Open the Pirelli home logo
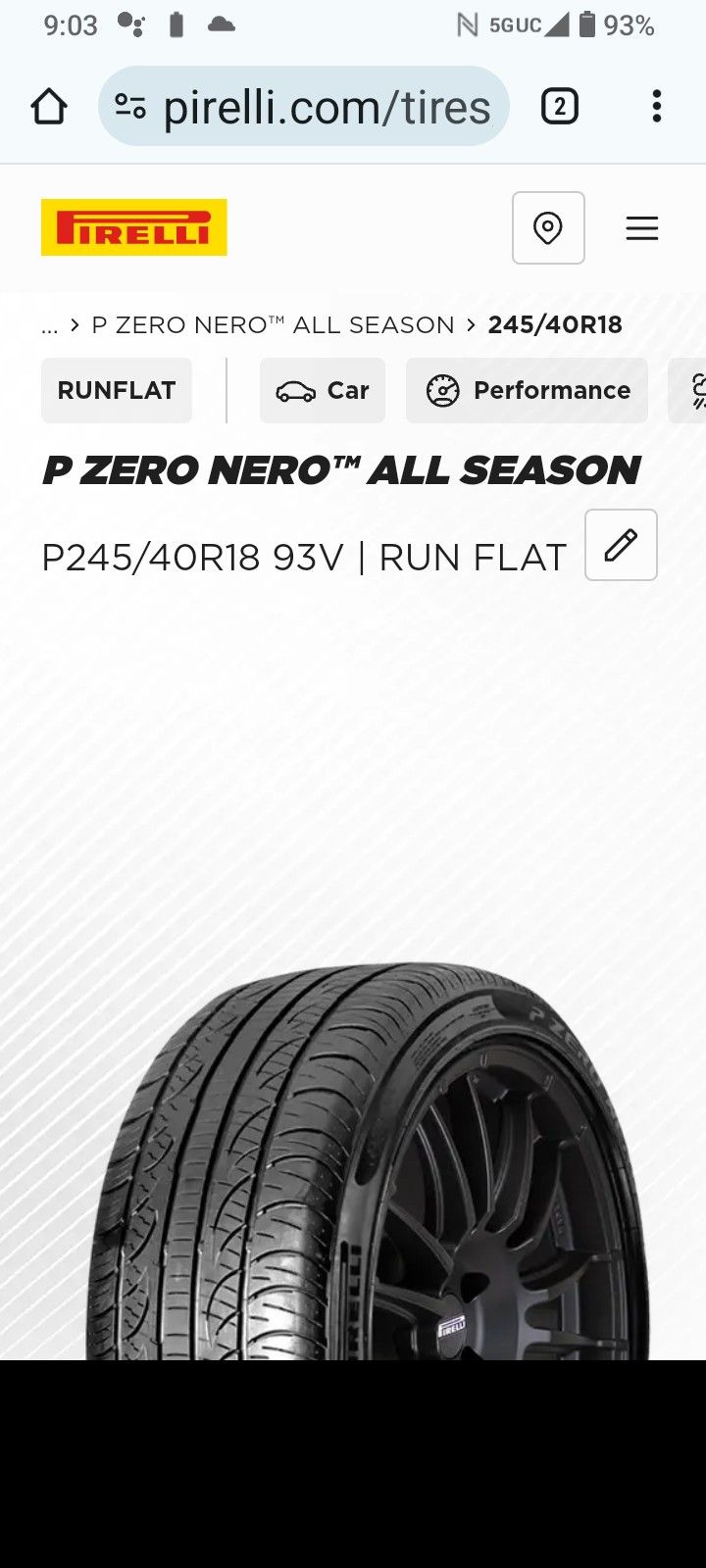 [x=134, y=227]
